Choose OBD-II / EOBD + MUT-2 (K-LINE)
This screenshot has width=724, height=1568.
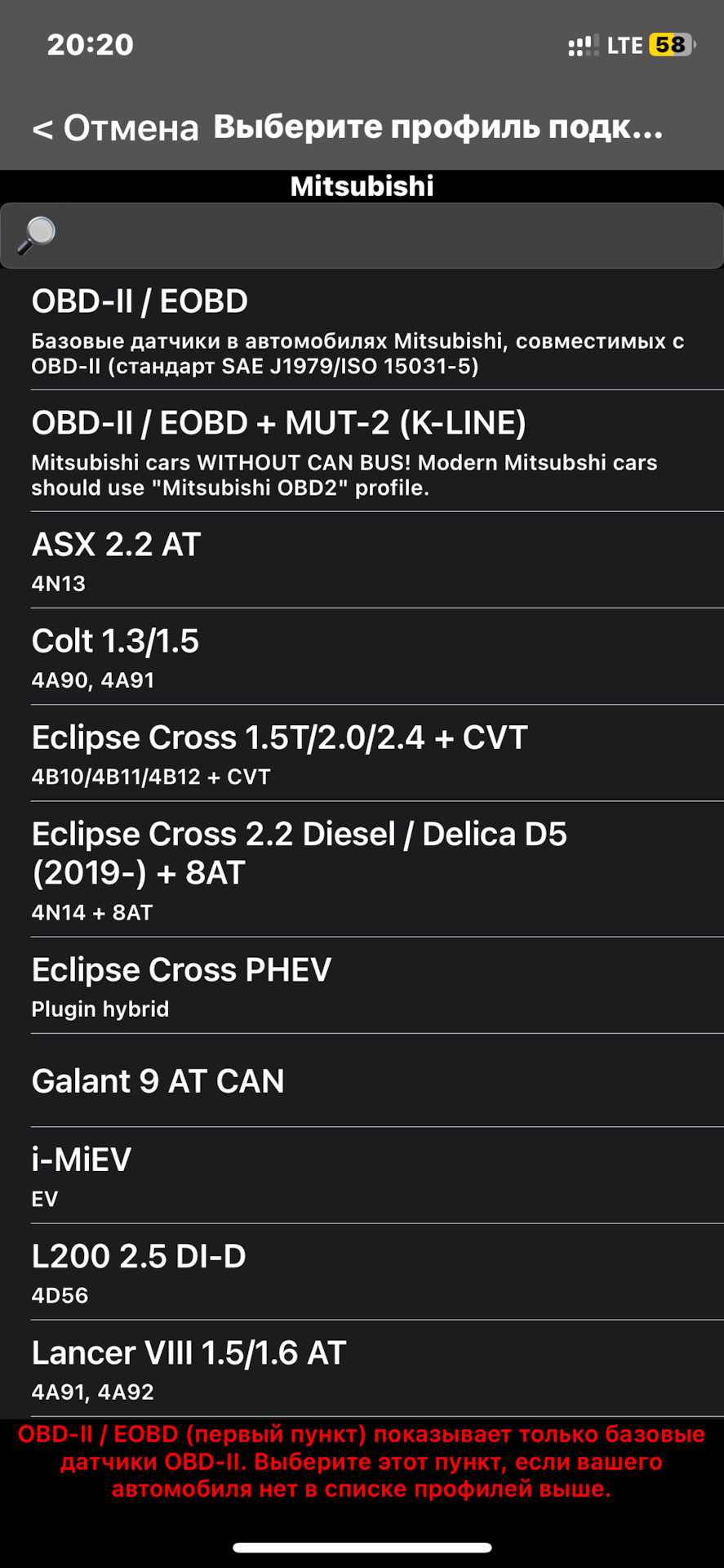point(362,452)
